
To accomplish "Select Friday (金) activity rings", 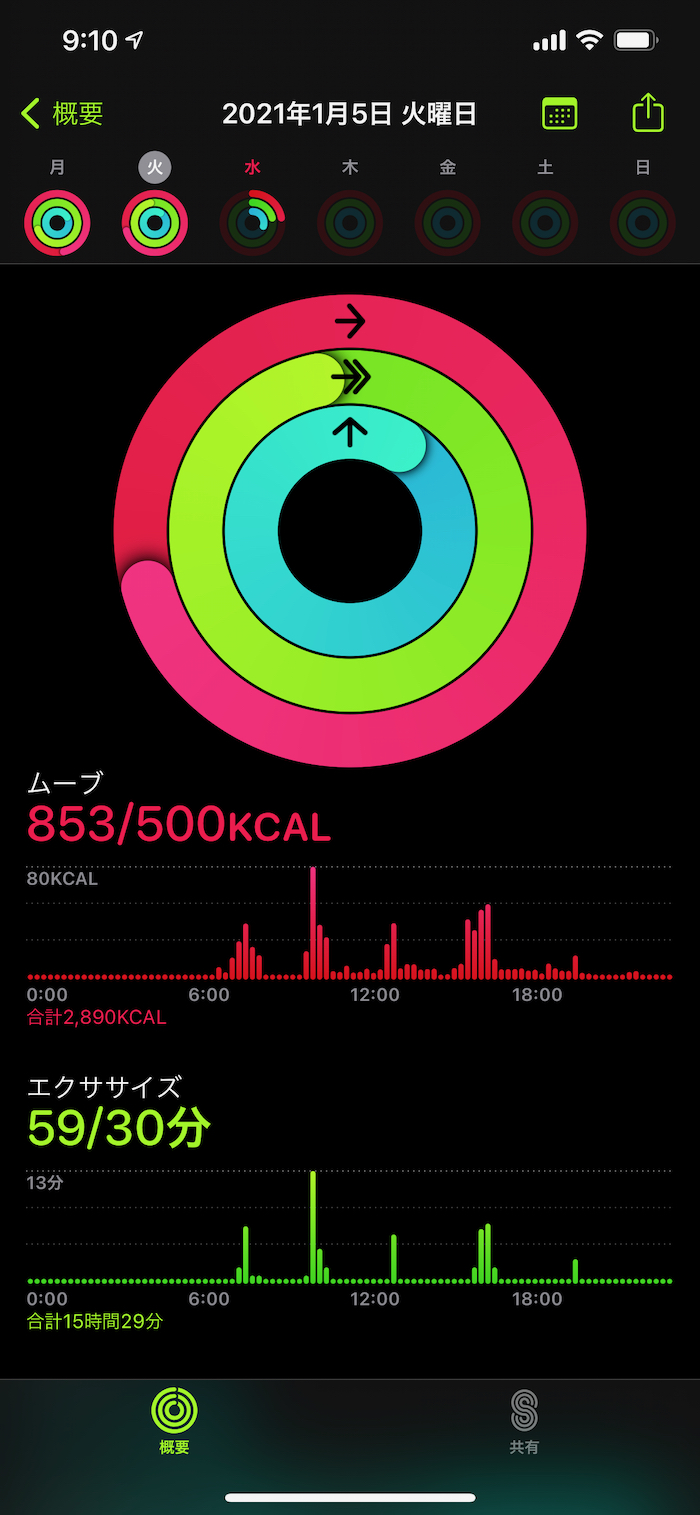I will (x=447, y=222).
